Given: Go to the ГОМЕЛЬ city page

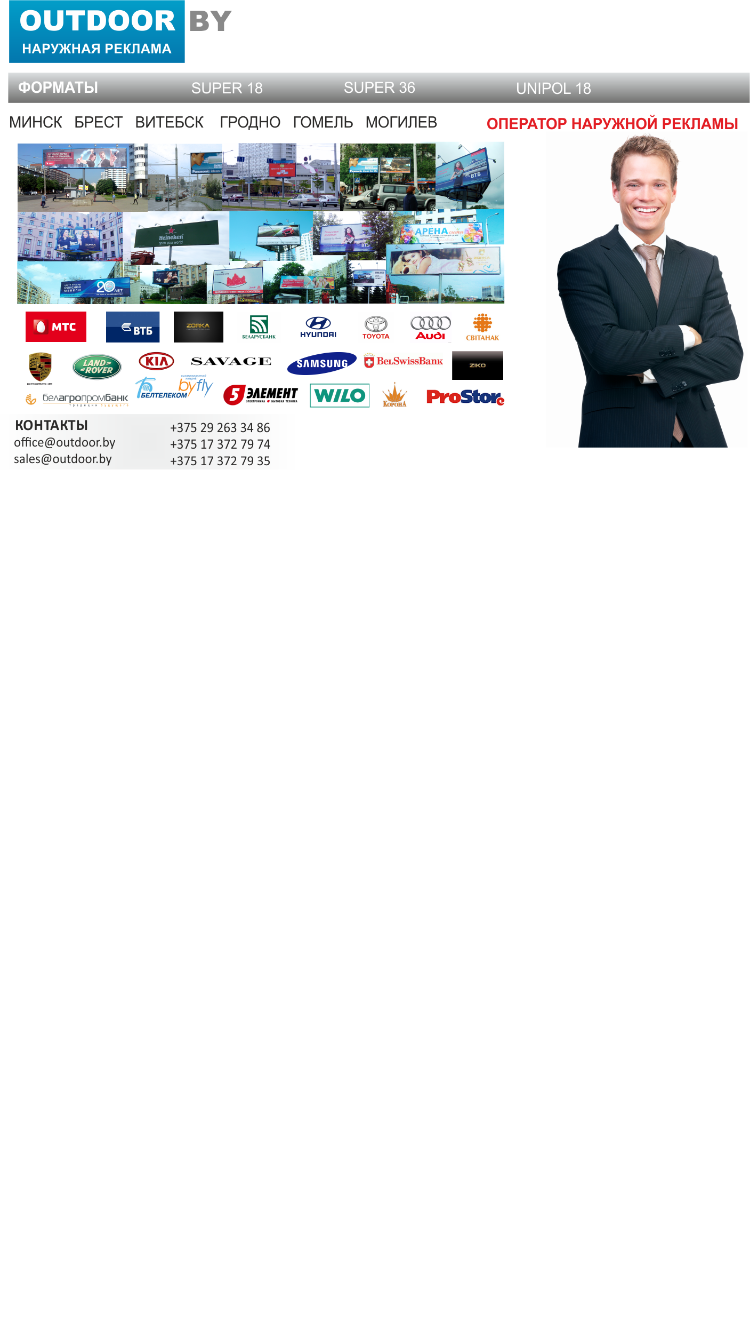Looking at the screenshot, I should [323, 123].
